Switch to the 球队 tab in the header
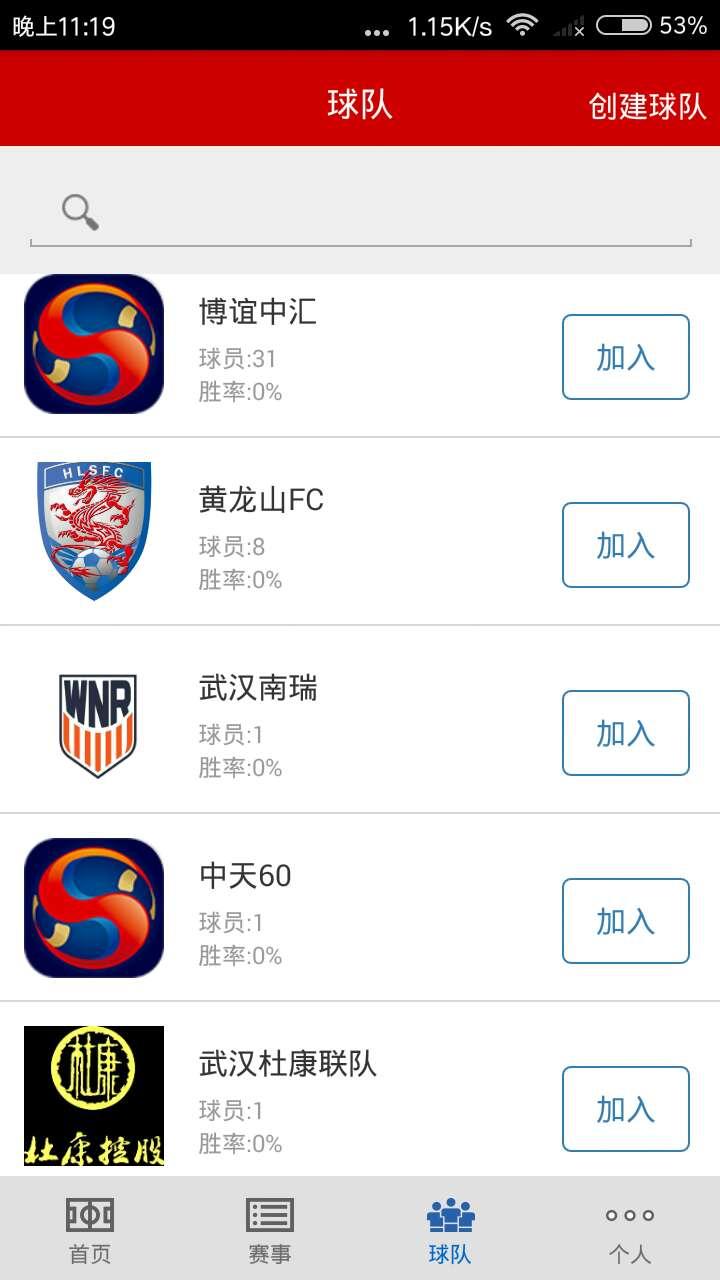Viewport: 720px width, 1280px height. 360,103
